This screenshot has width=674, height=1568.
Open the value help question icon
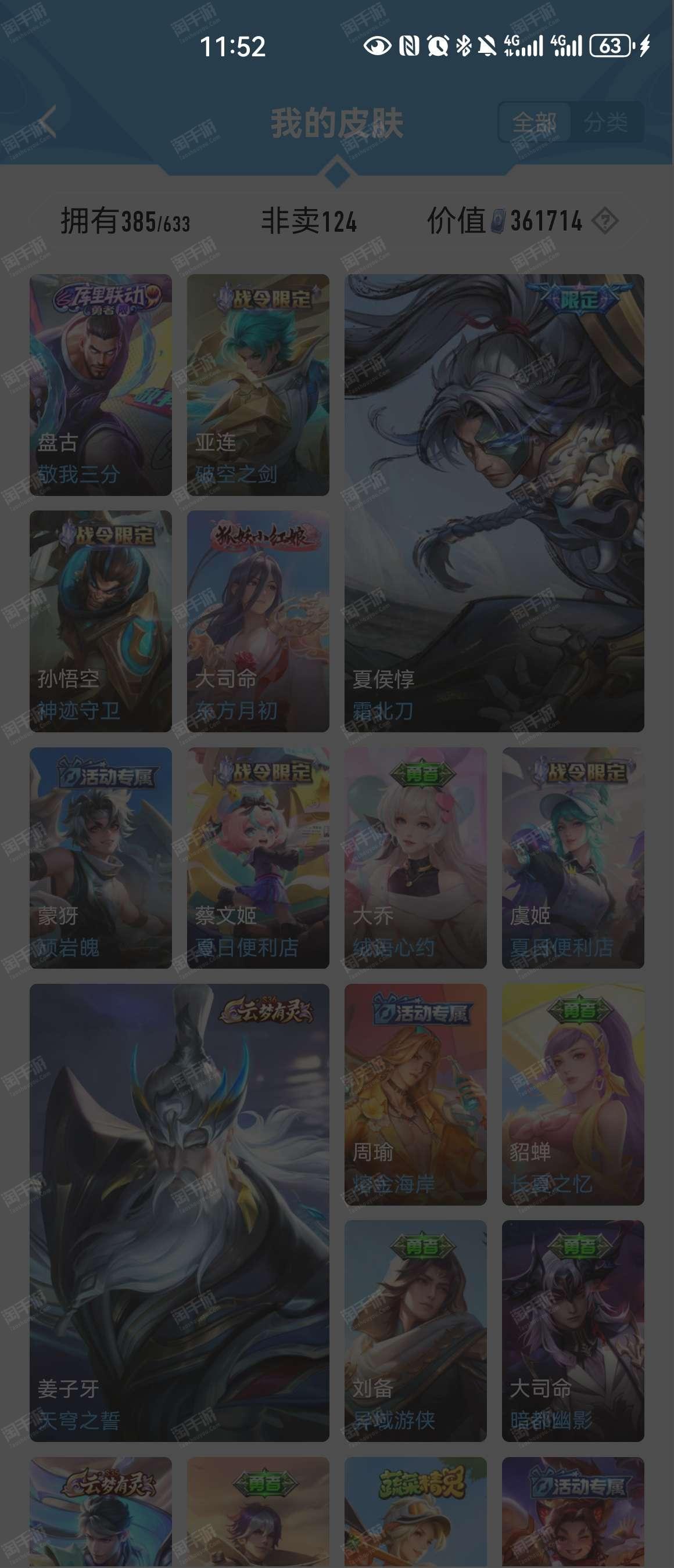point(605,221)
